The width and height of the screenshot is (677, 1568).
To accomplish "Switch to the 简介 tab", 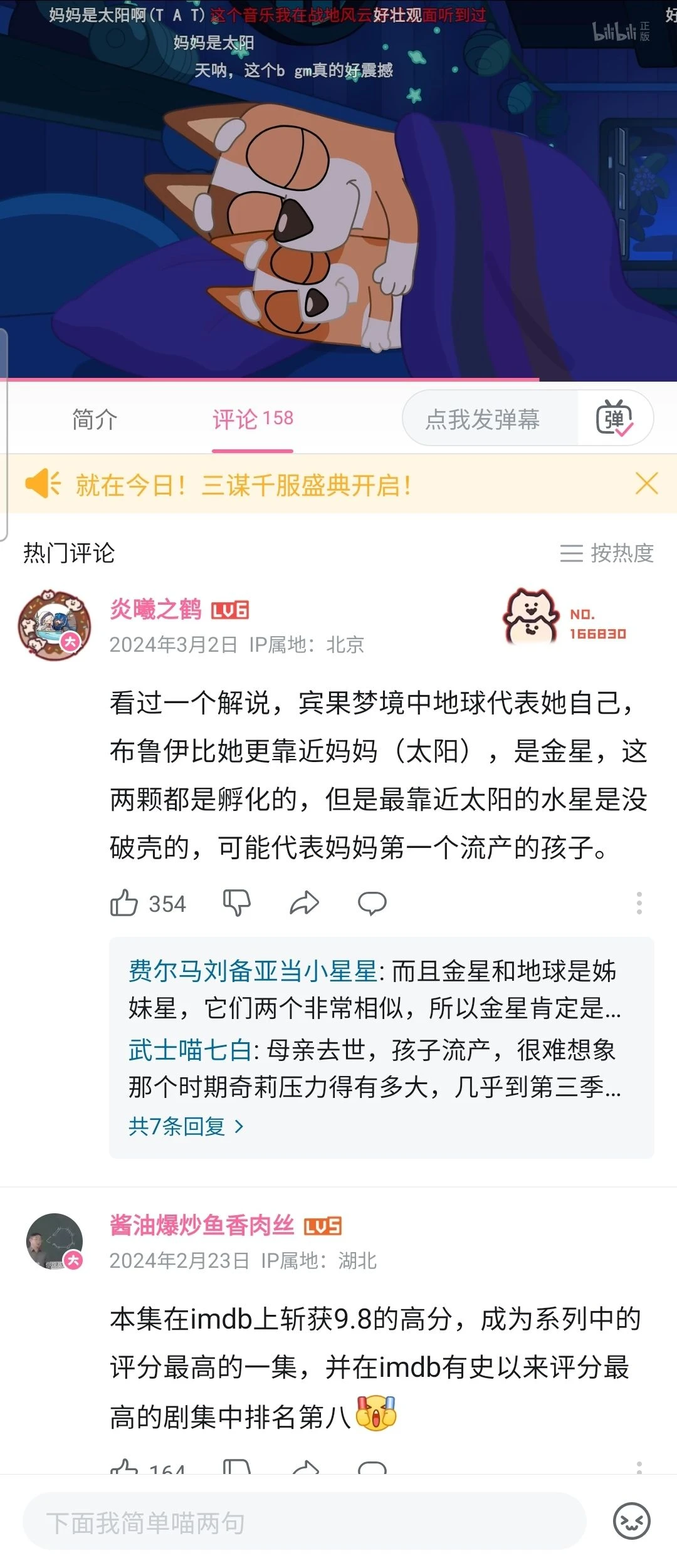I will (95, 419).
